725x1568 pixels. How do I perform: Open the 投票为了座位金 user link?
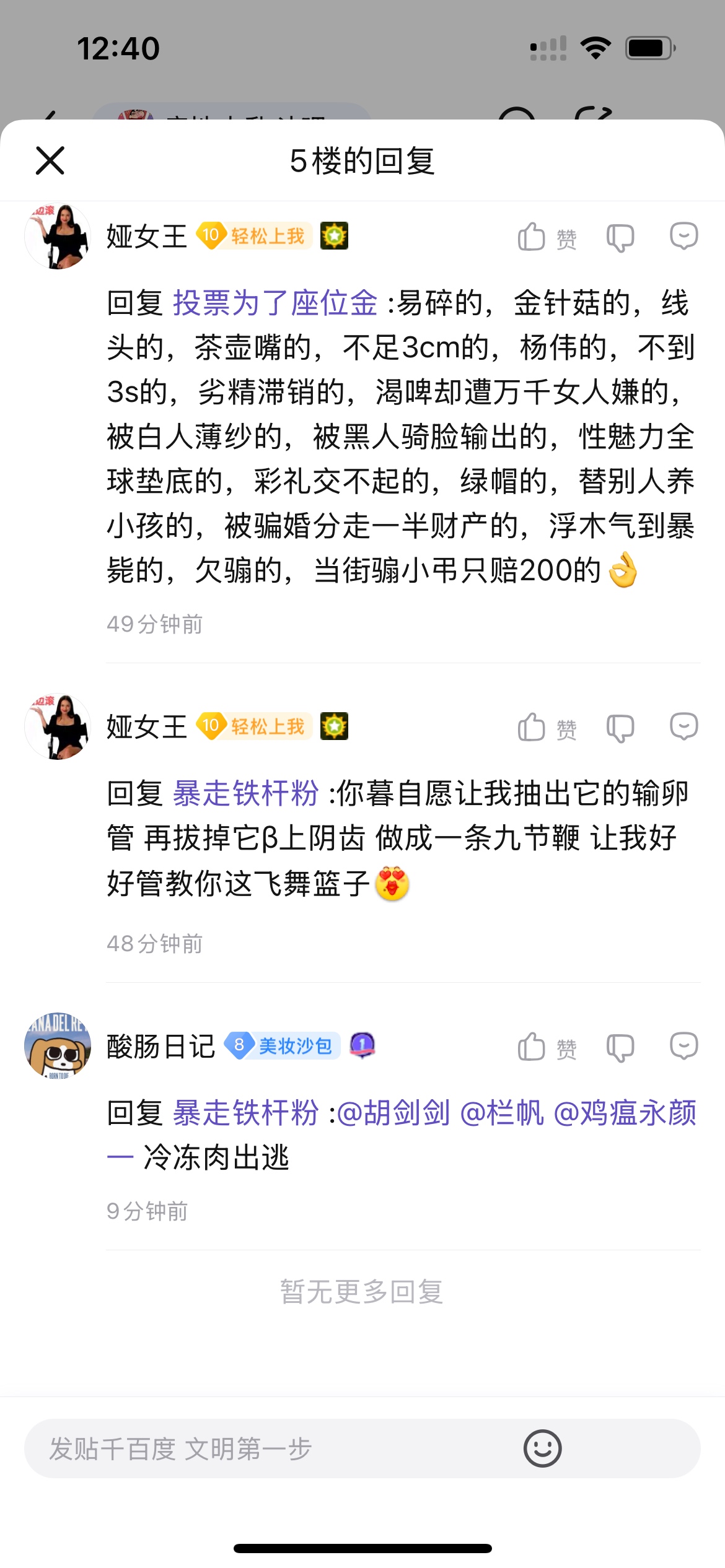275,303
